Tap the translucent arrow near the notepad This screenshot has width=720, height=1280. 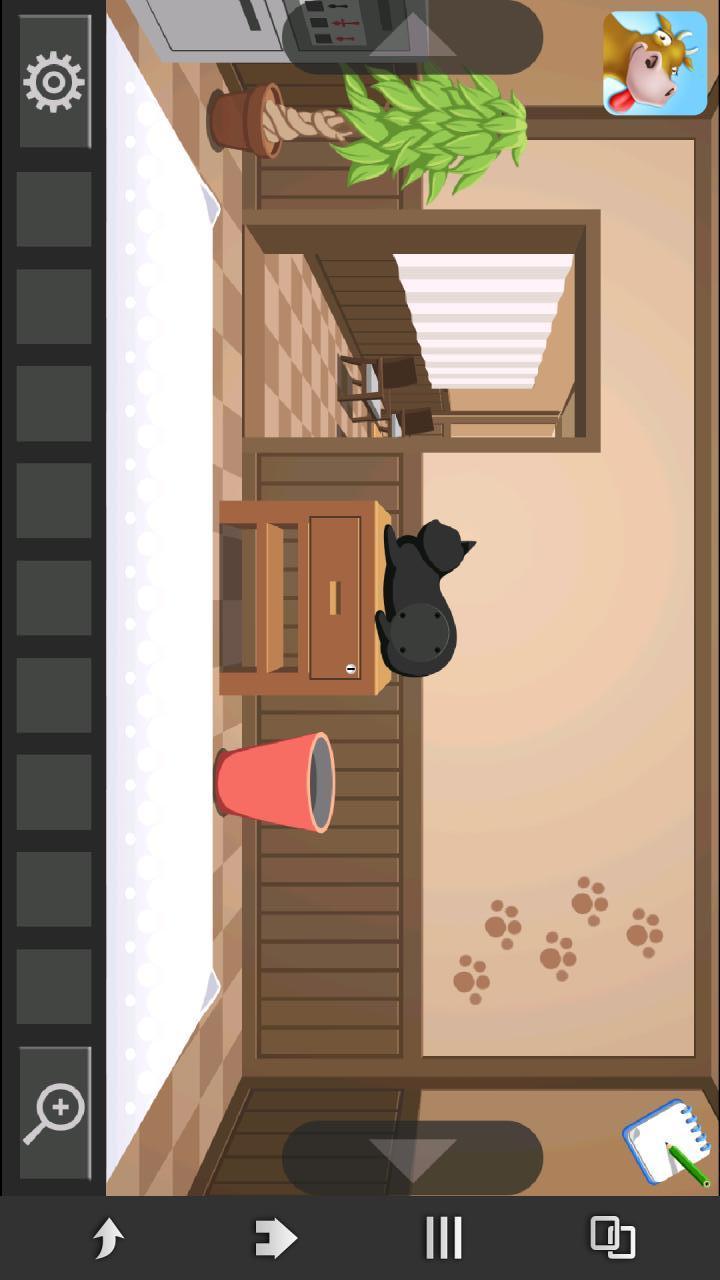[x=412, y=1157]
